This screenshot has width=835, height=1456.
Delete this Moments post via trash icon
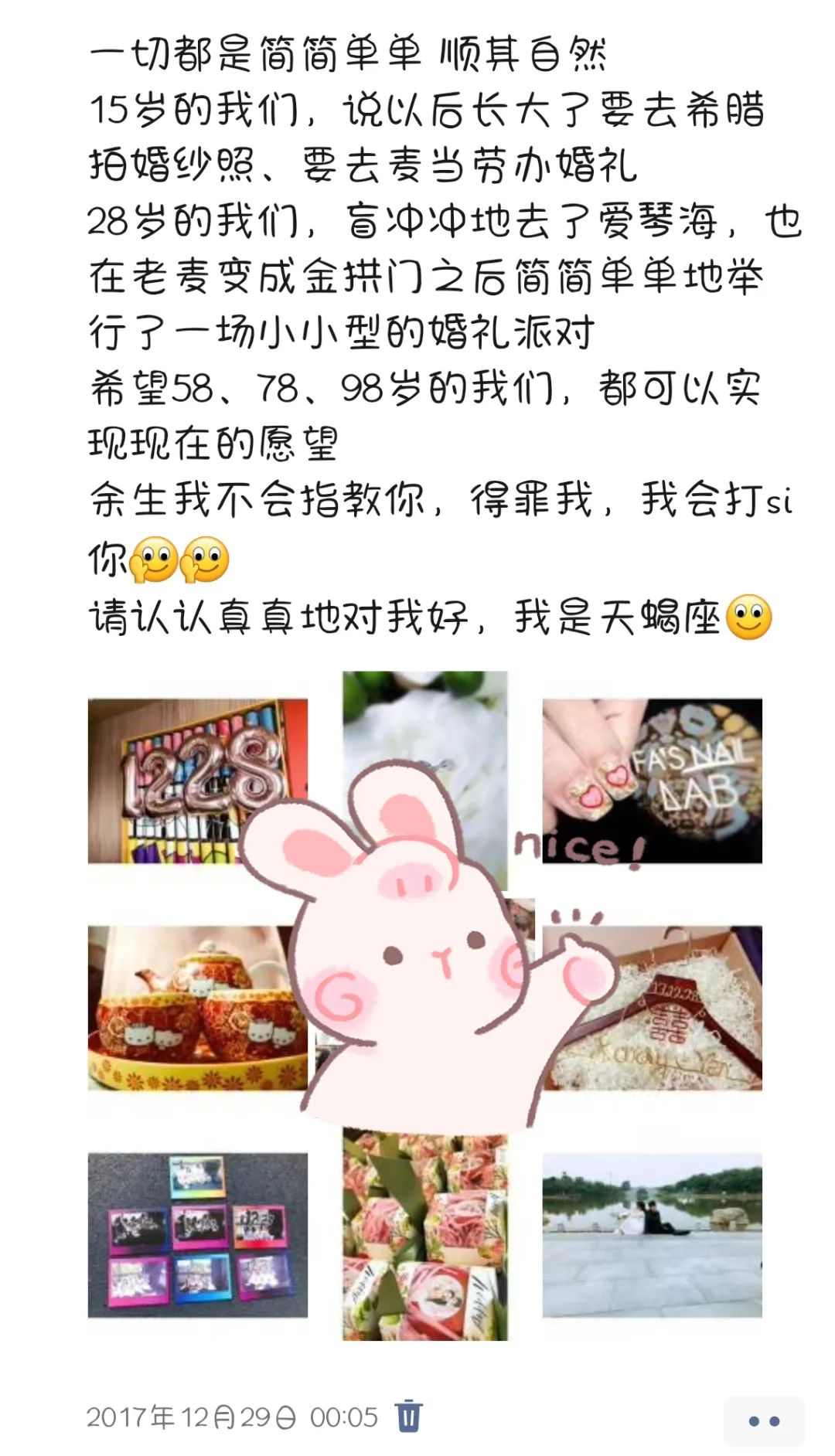pos(408,1417)
